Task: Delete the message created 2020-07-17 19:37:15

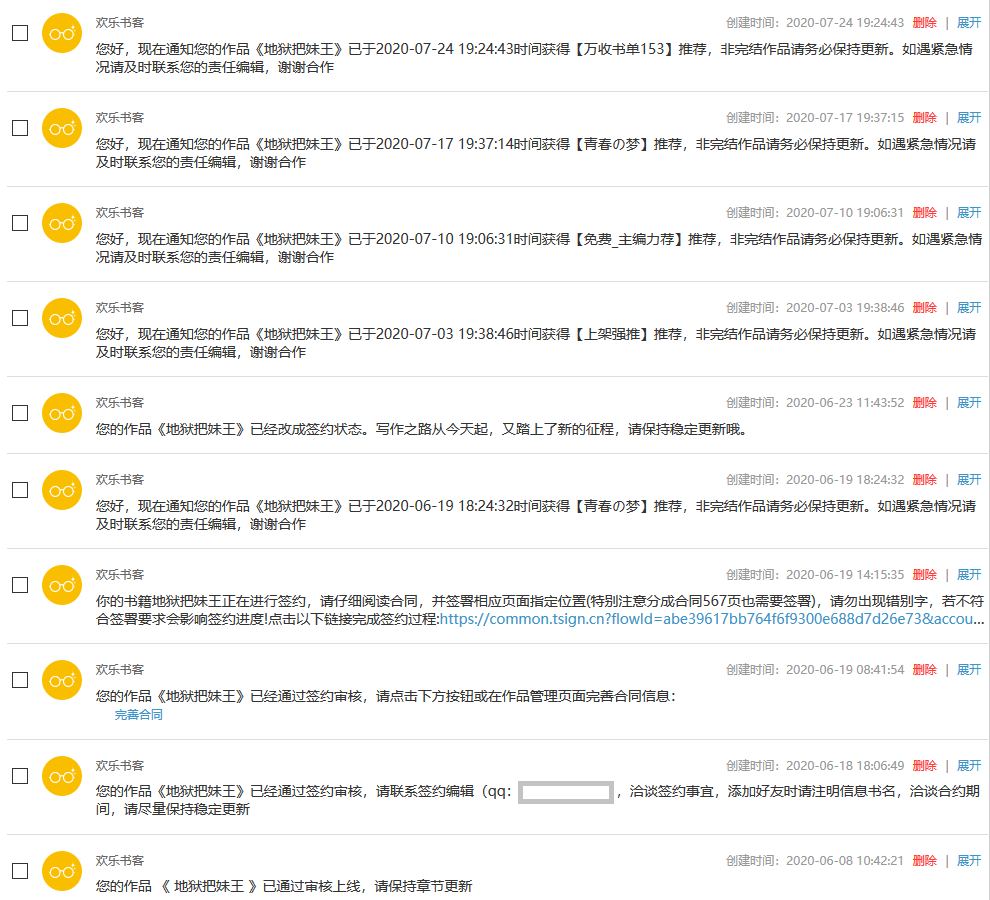Action: pos(924,117)
